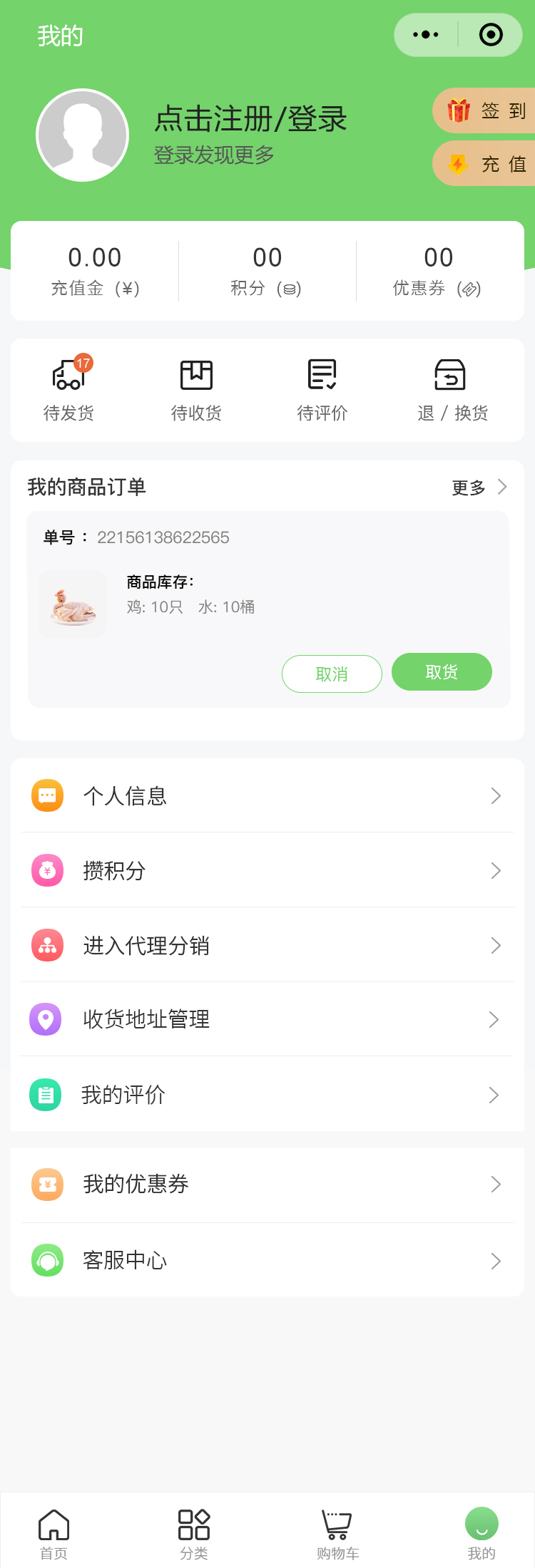535x1568 pixels.
Task: Open the 签到 check-in button
Action: click(x=486, y=110)
